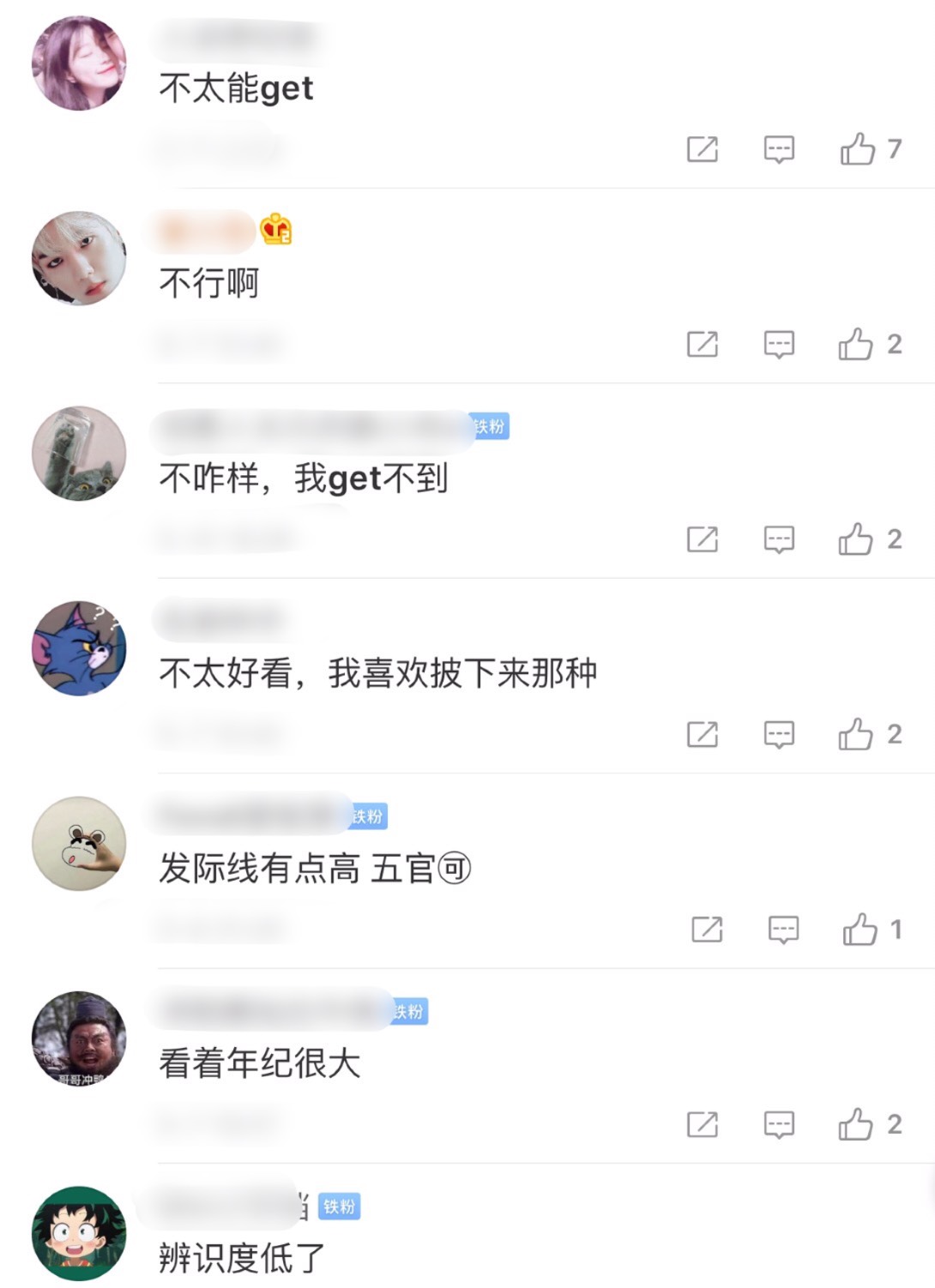
Task: Share the comment '不行啊'
Action: (703, 345)
